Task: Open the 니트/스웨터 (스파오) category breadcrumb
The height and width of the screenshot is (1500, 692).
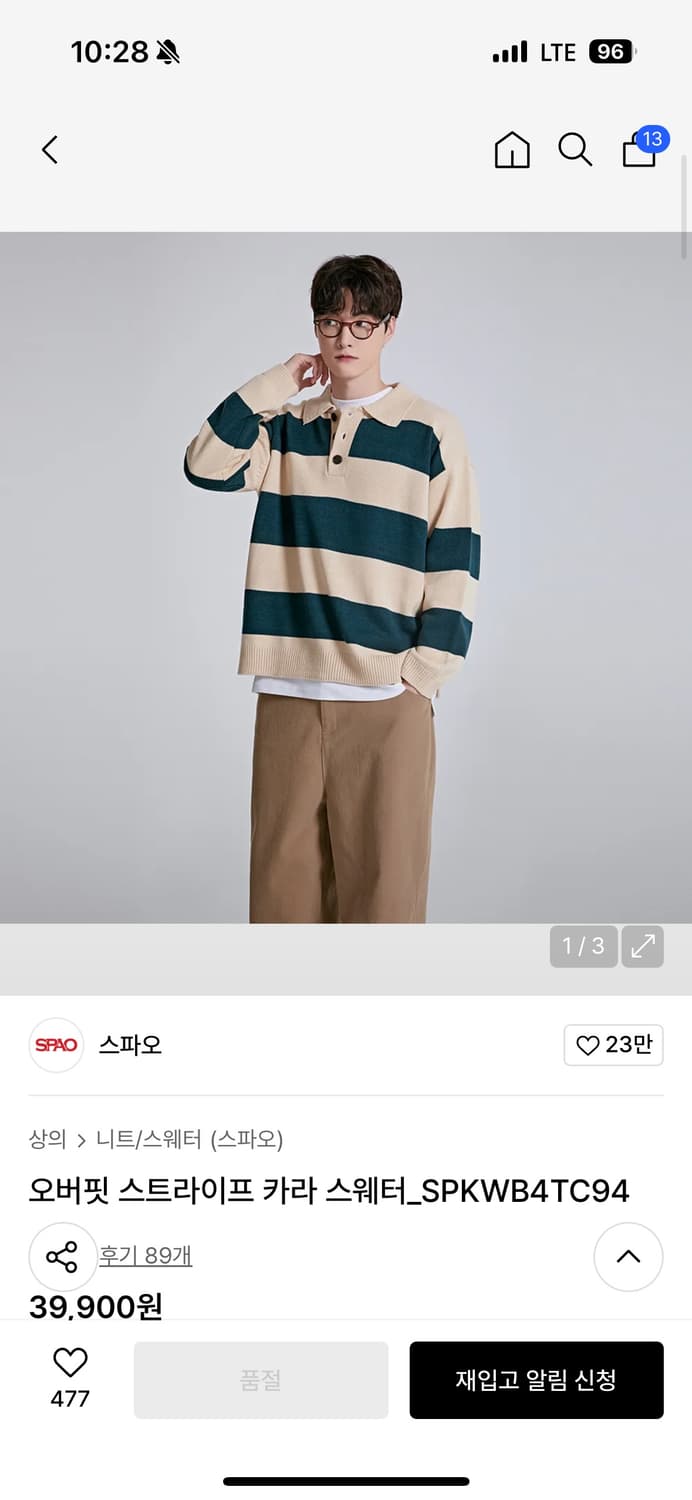Action: 189,1138
